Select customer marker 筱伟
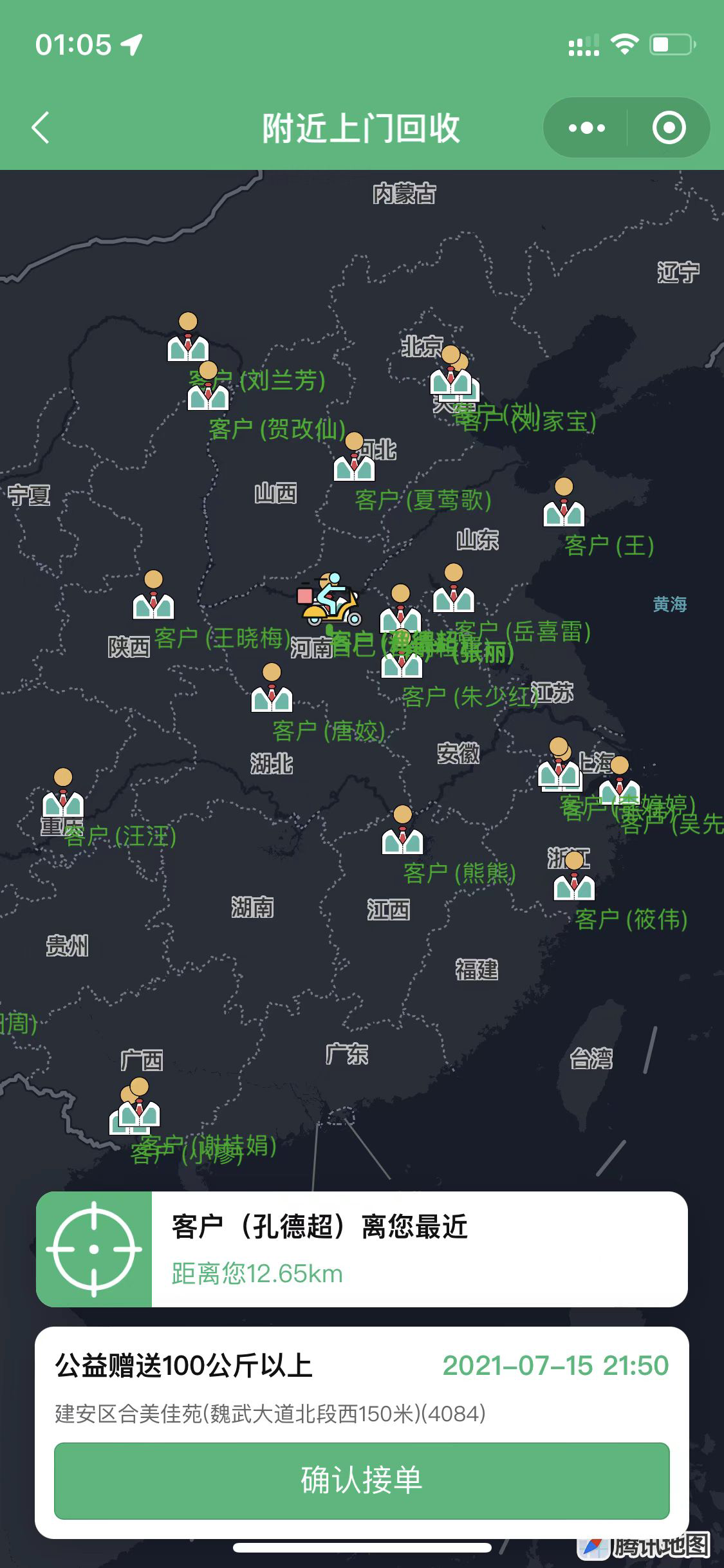Viewport: 724px width, 1568px height. pos(574,876)
